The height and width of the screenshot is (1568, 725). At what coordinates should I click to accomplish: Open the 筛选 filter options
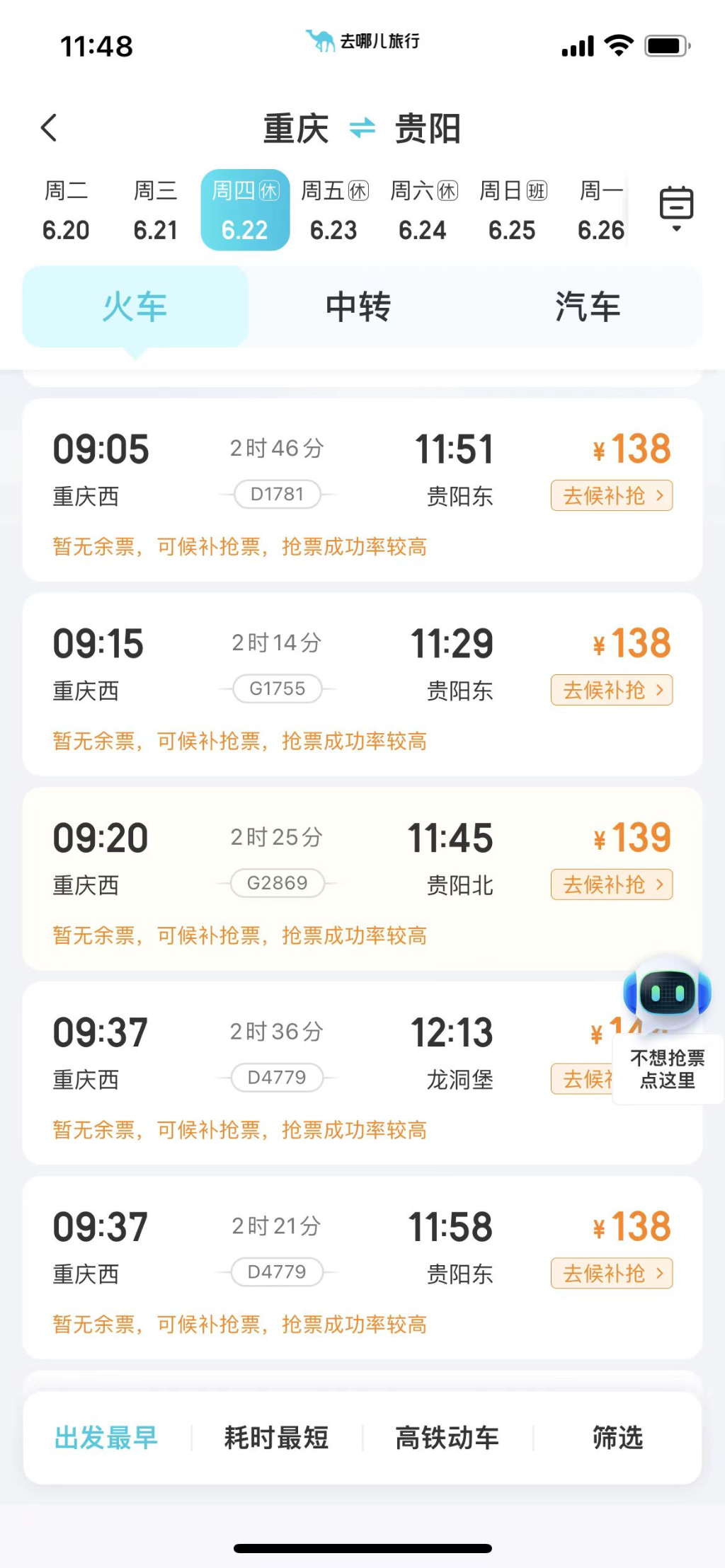[617, 1438]
